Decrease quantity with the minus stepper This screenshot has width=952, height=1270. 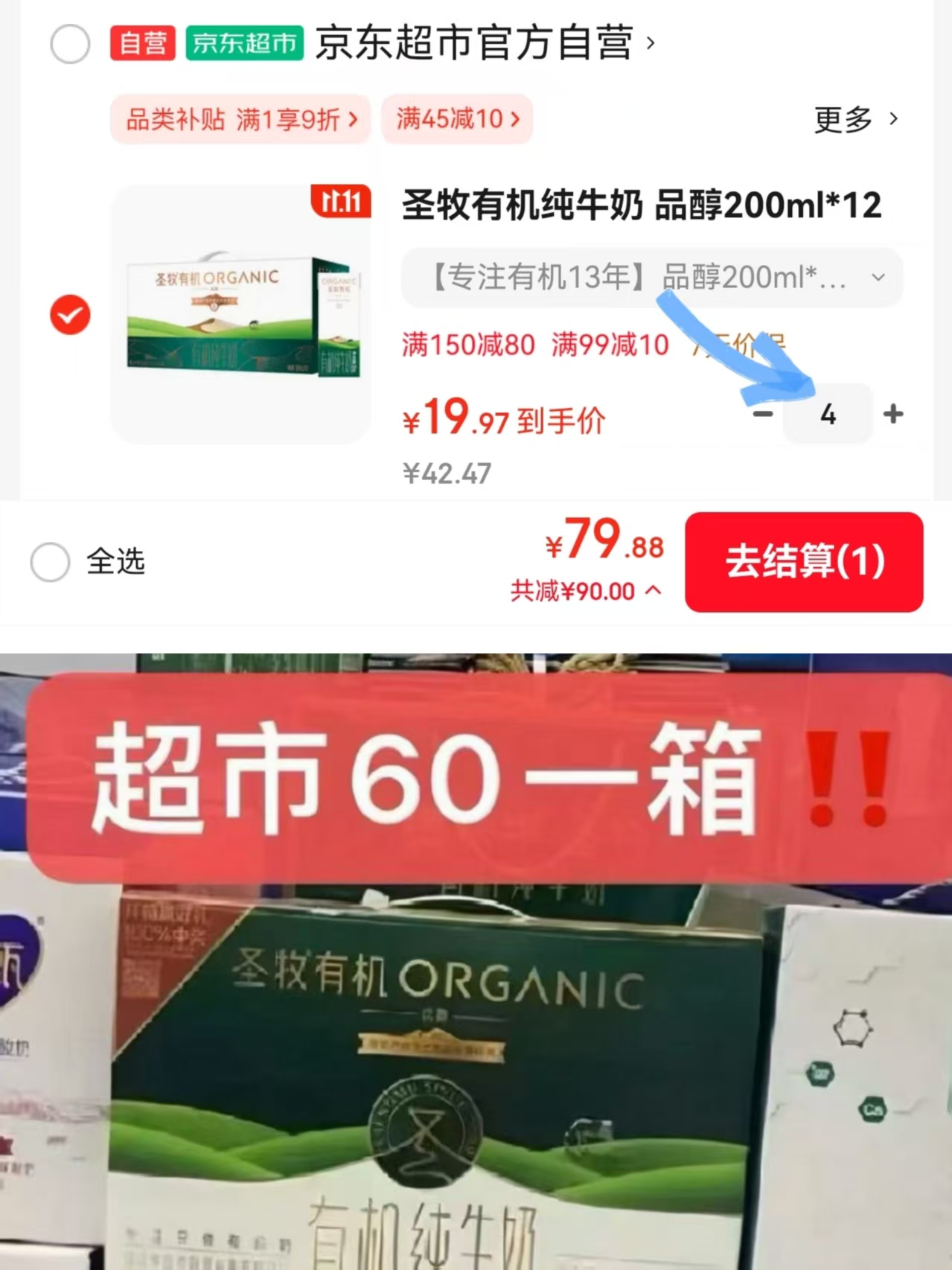coord(763,415)
